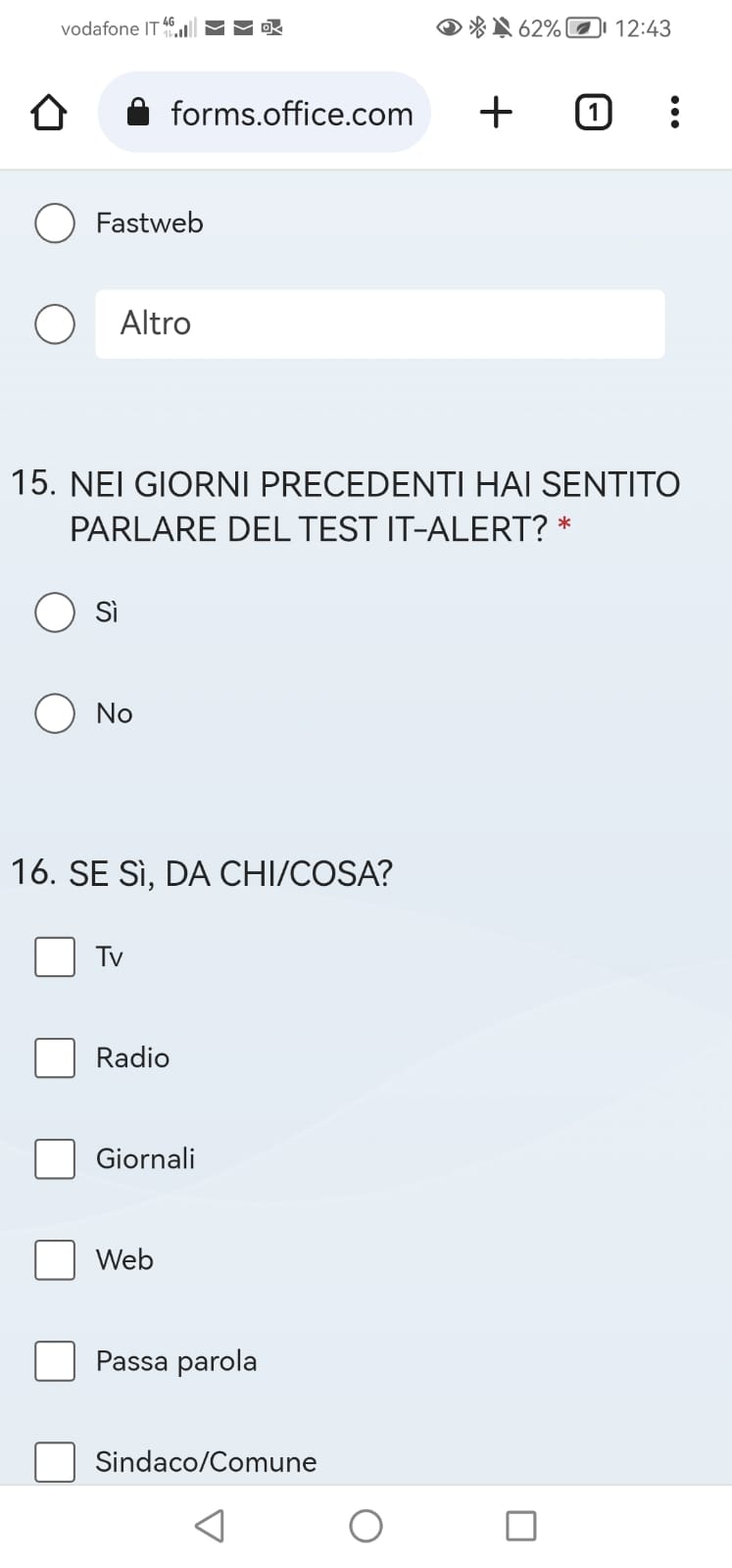Viewport: 732px width, 1568px height.
Task: Open the tab switcher
Action: pos(593,112)
